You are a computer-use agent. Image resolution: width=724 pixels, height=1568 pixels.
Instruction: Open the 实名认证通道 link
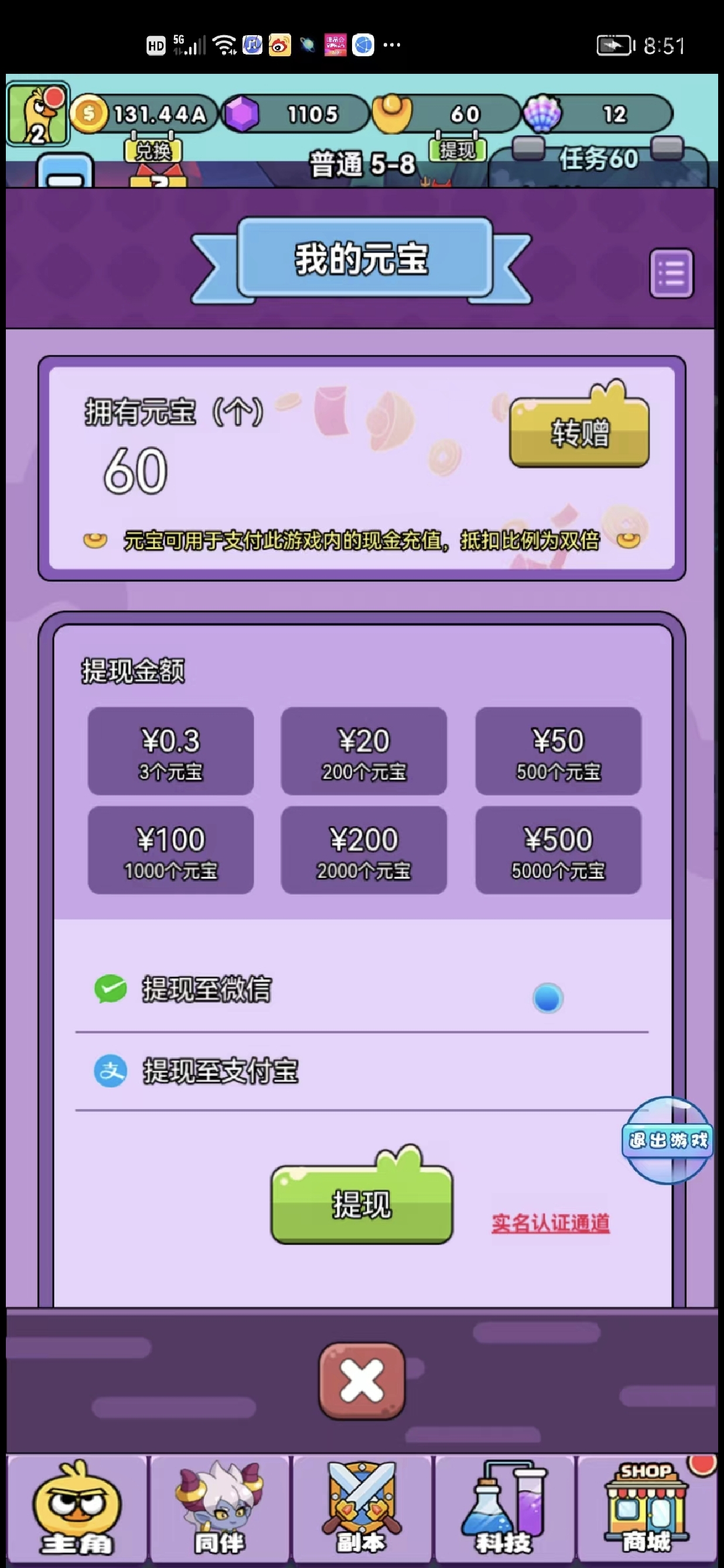point(551,1223)
